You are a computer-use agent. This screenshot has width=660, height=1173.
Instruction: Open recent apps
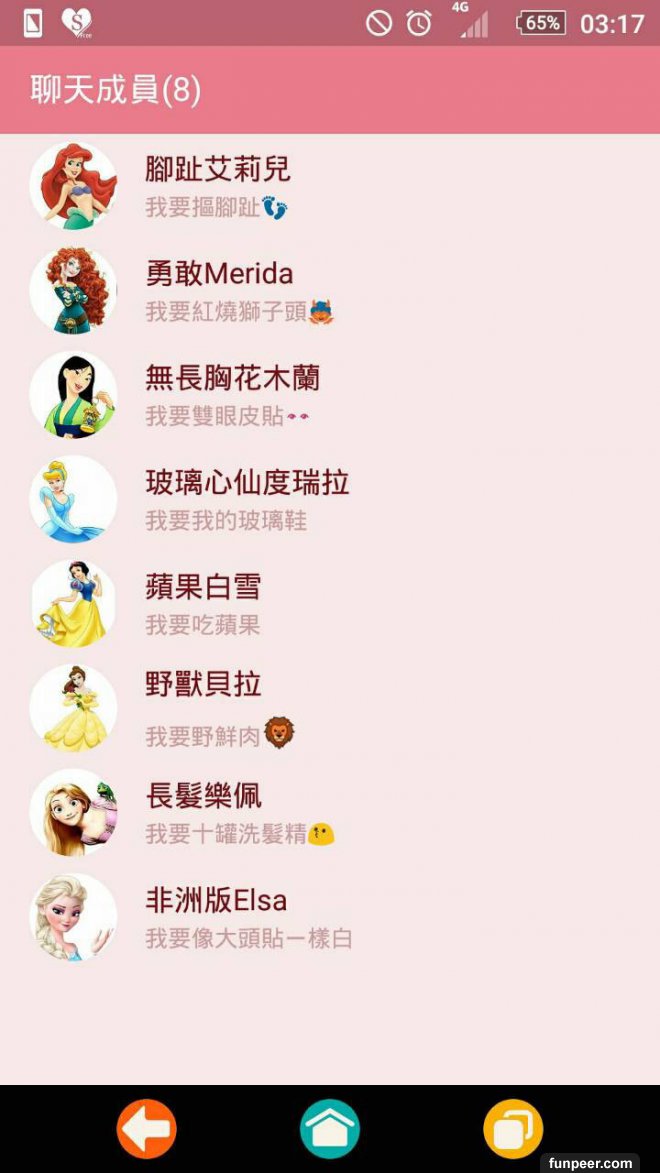(x=513, y=1129)
